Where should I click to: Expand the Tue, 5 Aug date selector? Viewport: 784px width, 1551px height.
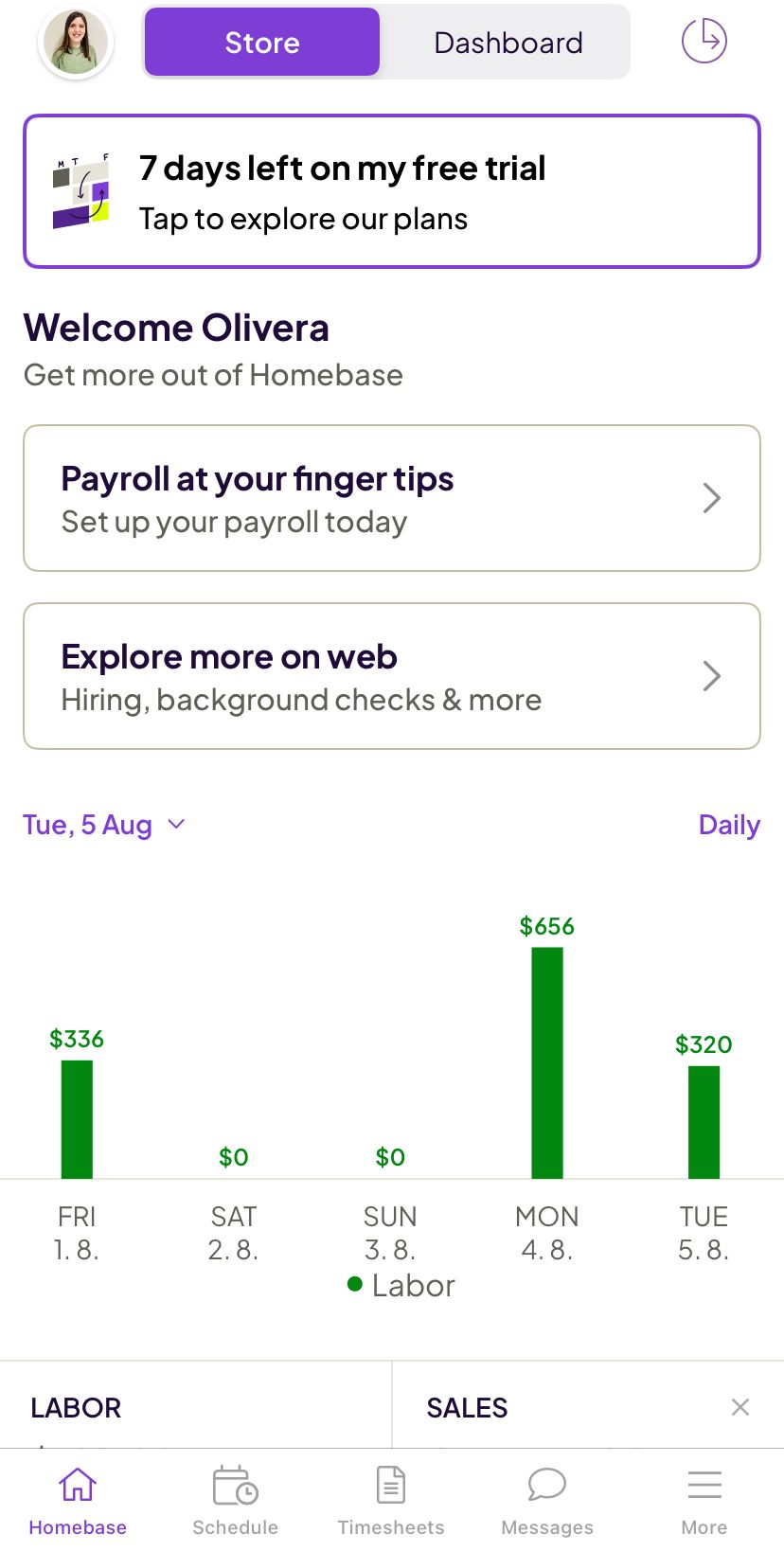tap(104, 825)
